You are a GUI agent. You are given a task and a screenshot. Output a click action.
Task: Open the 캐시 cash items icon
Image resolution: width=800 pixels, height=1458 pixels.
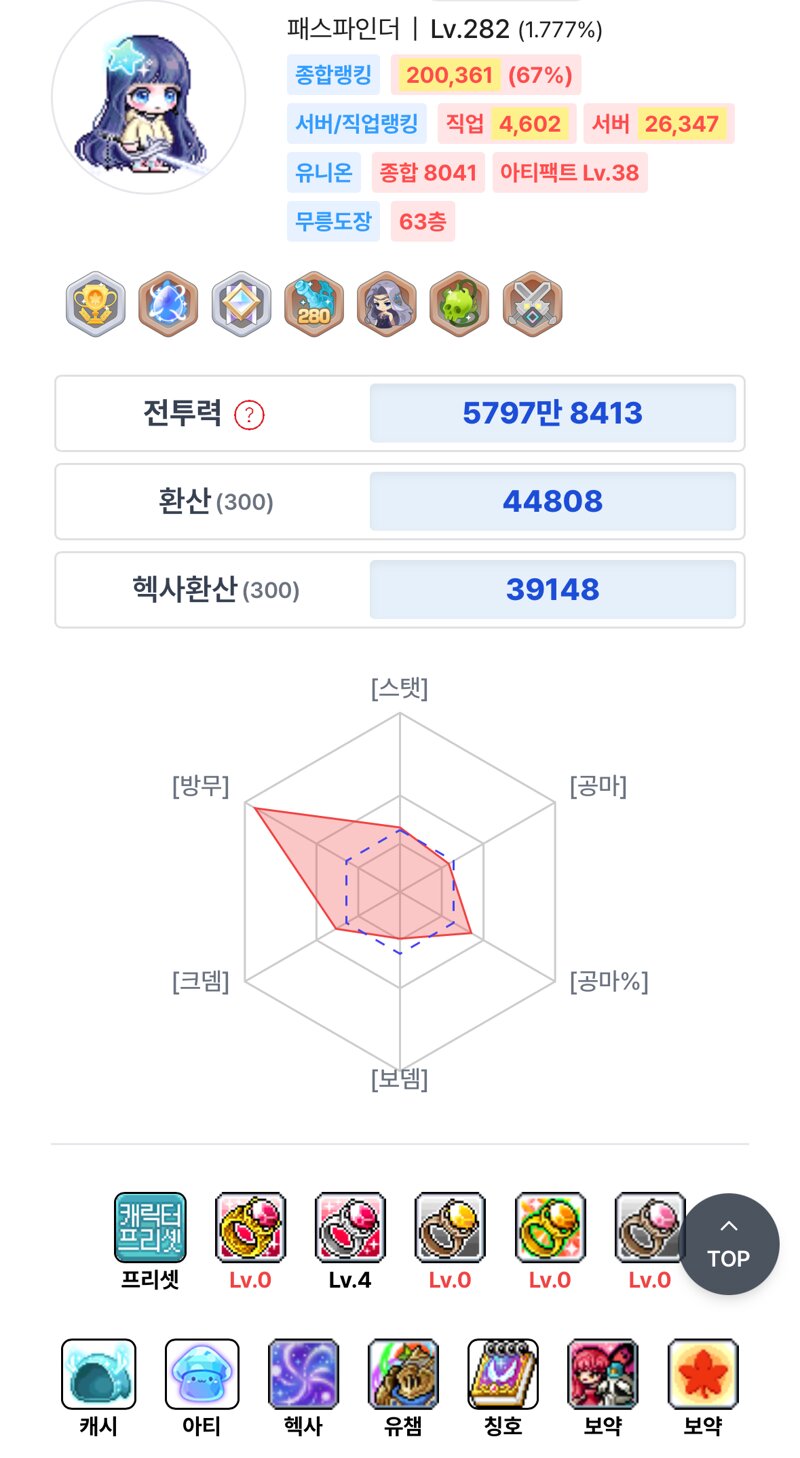[99, 1375]
